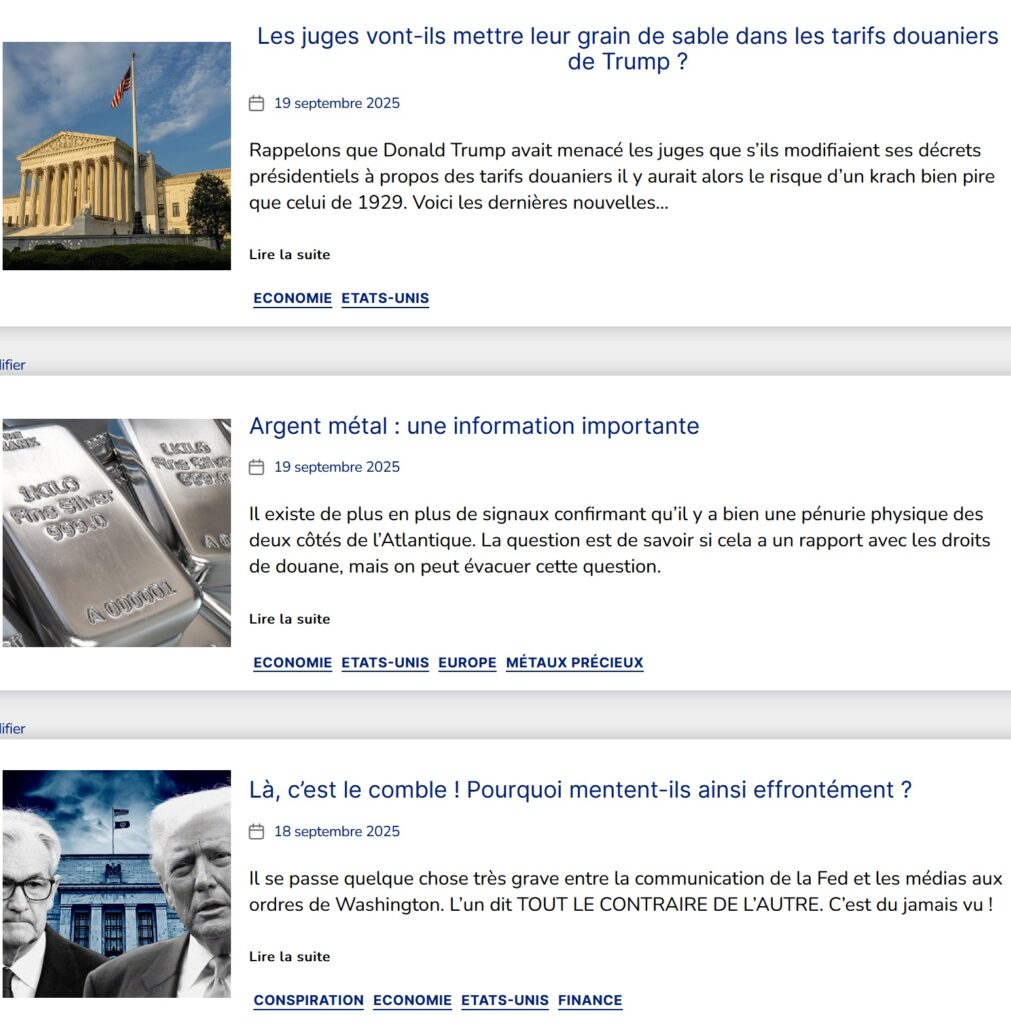
Task: Open 'Argent métal : une information importante' headline
Action: click(x=474, y=426)
